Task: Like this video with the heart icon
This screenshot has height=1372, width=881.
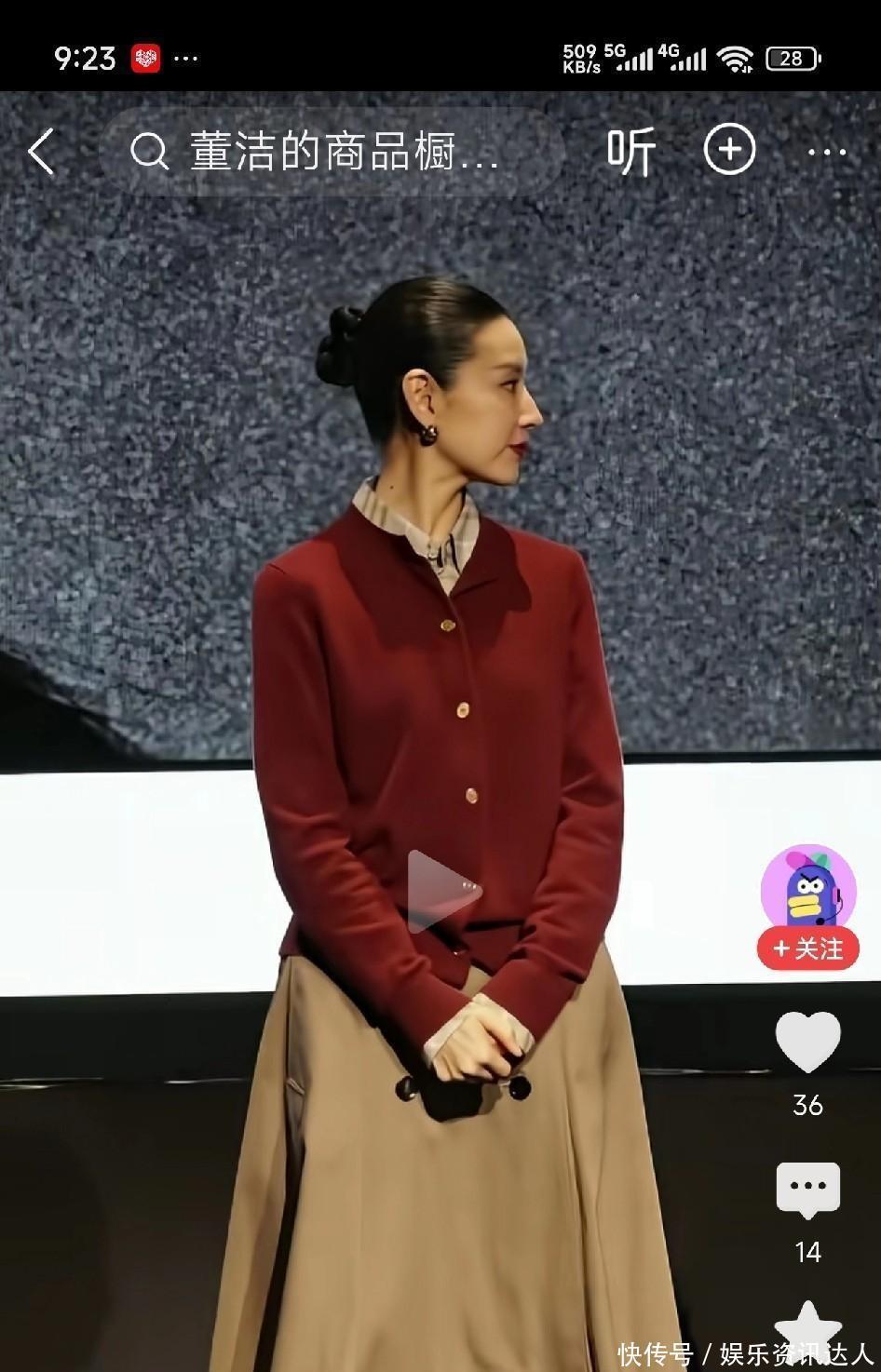Action: point(807,1042)
